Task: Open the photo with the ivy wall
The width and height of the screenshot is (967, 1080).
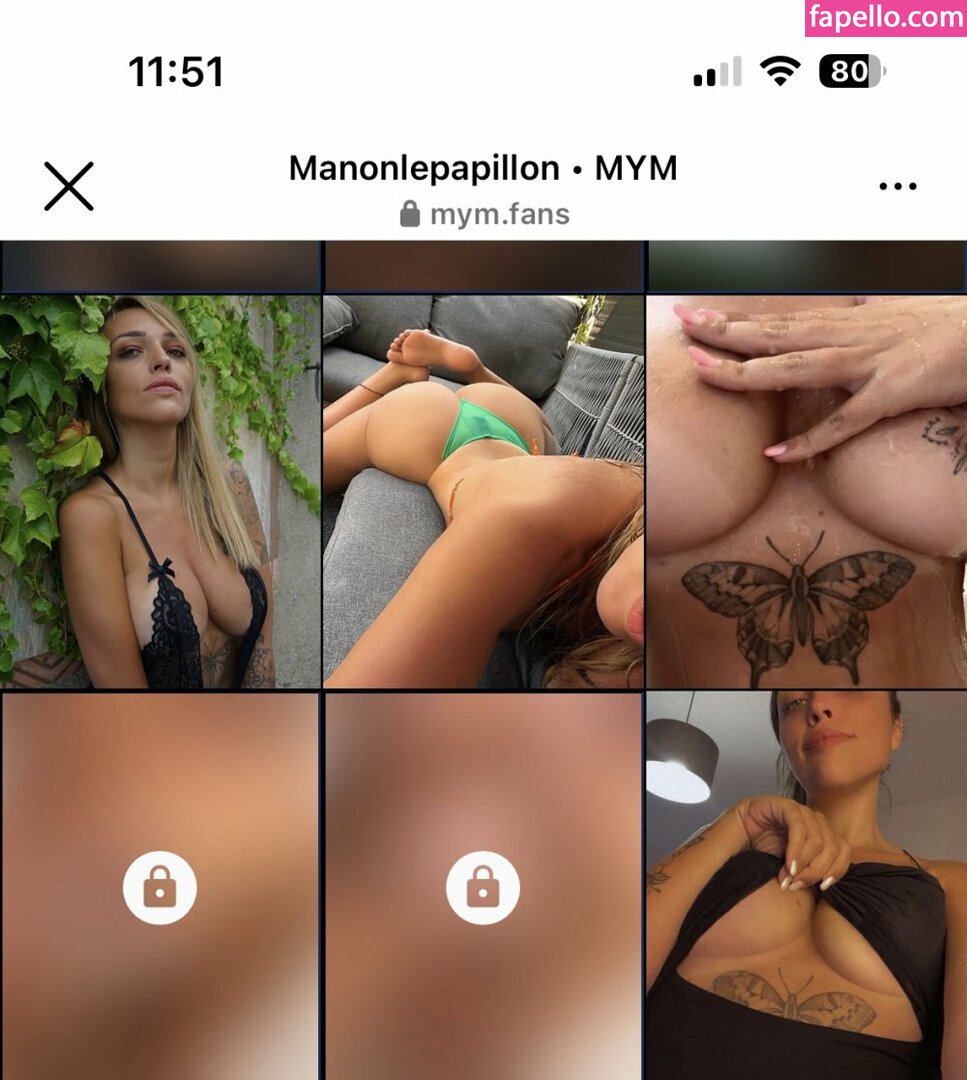Action: (160, 491)
